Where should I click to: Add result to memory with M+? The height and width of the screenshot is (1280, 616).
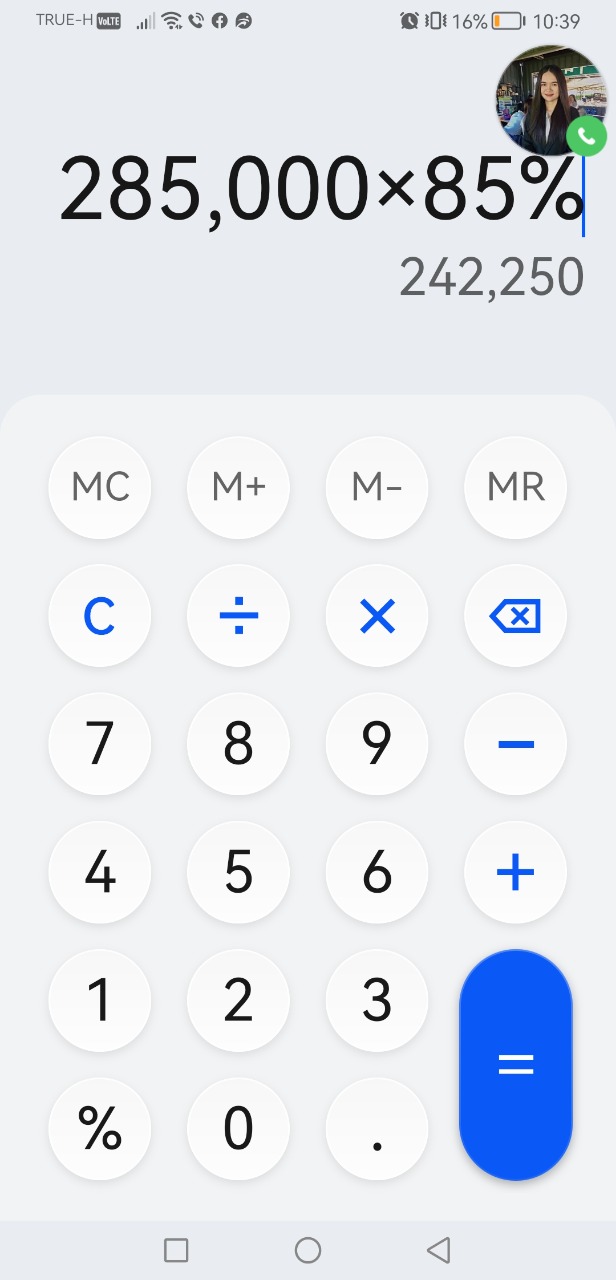click(238, 487)
